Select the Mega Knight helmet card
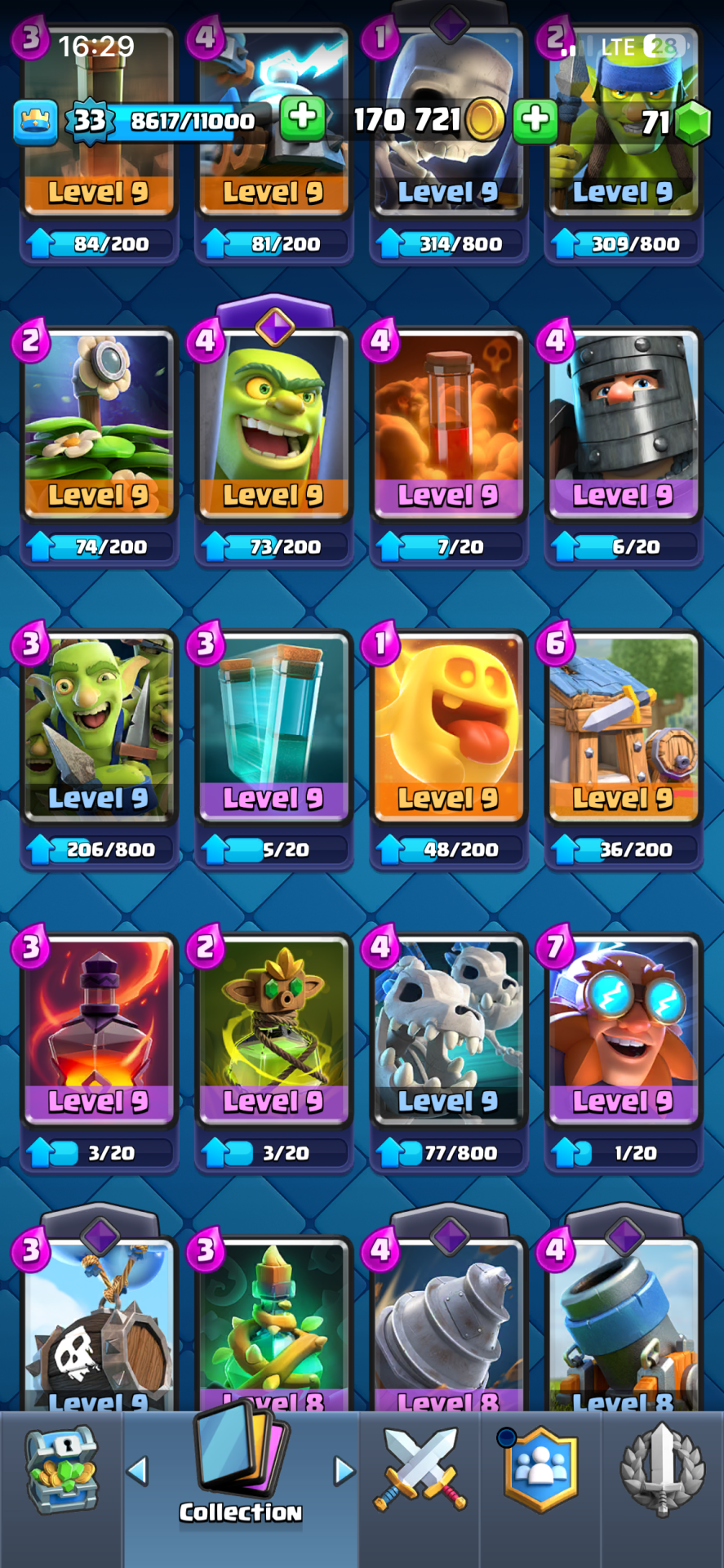Screen dimensions: 724x1568 [623, 425]
